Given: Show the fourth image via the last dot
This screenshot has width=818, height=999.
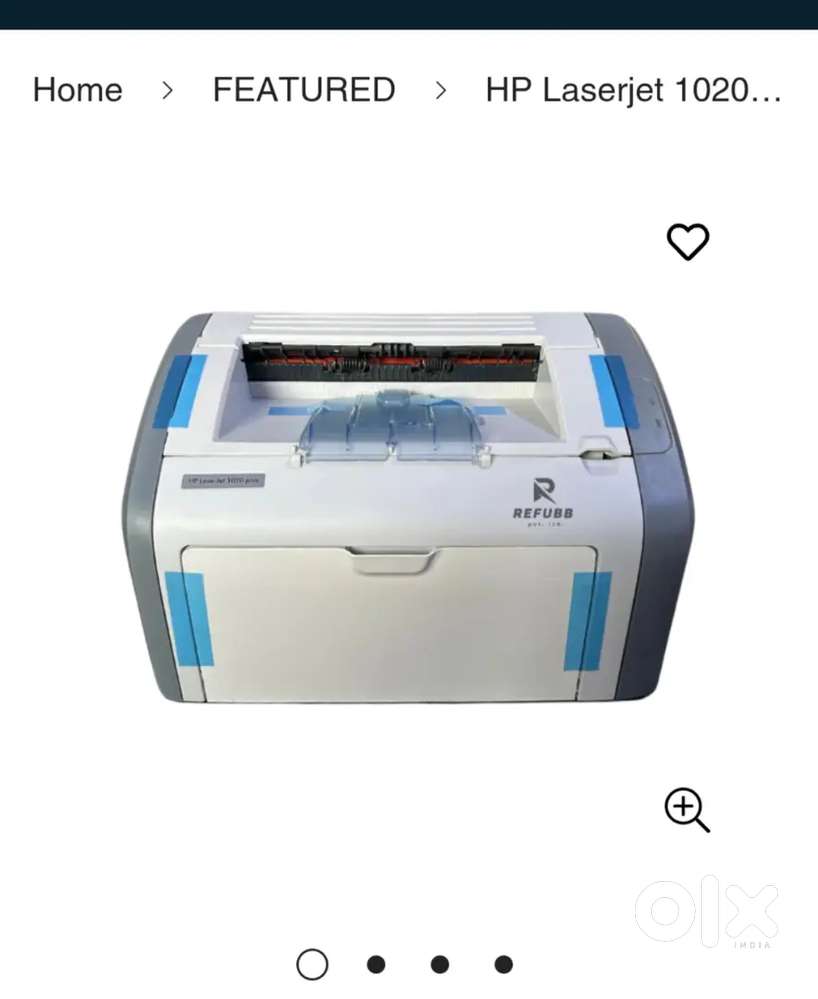Looking at the screenshot, I should 504,964.
